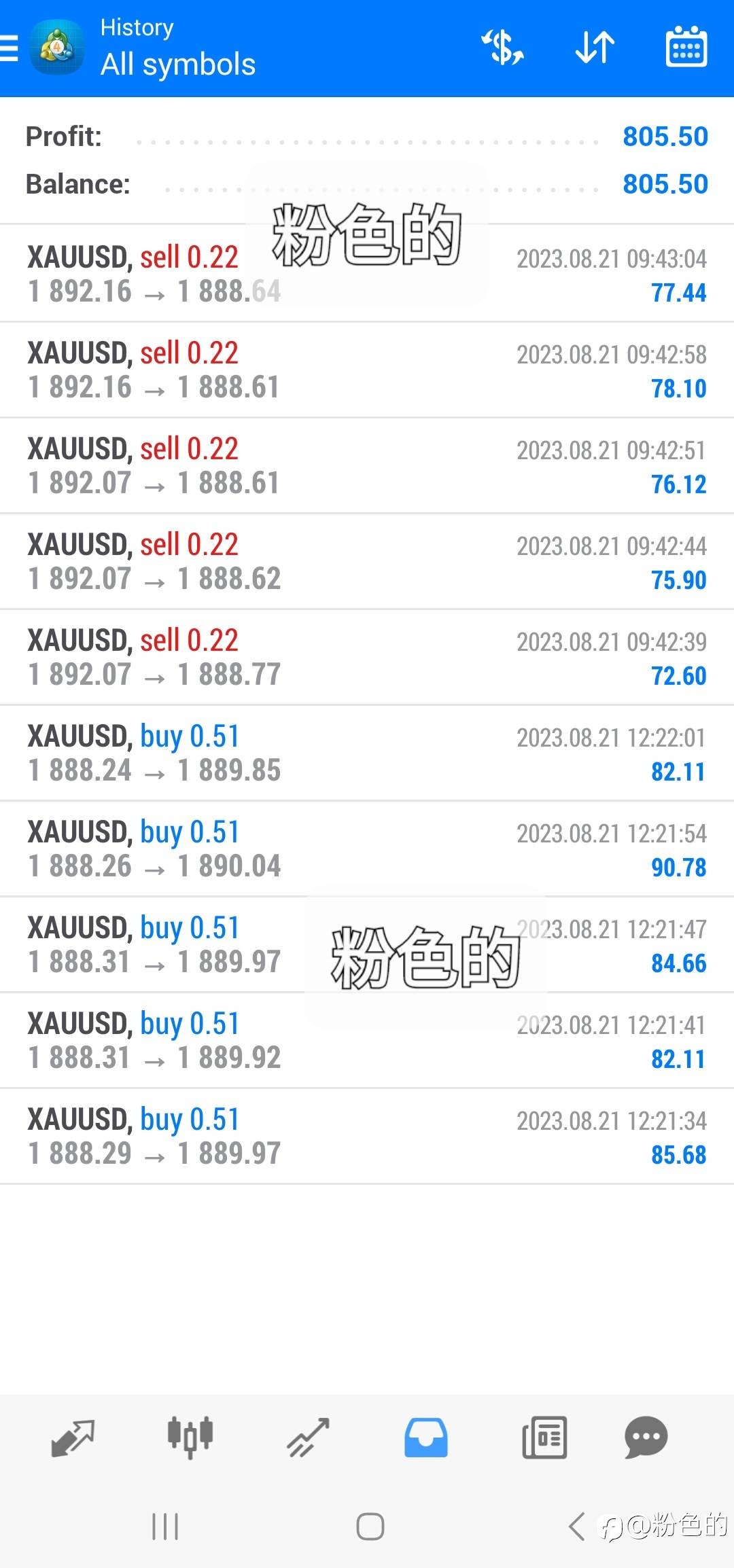This screenshot has height=1568, width=734.
Task: Switch to the Trade tab
Action: click(x=308, y=1438)
